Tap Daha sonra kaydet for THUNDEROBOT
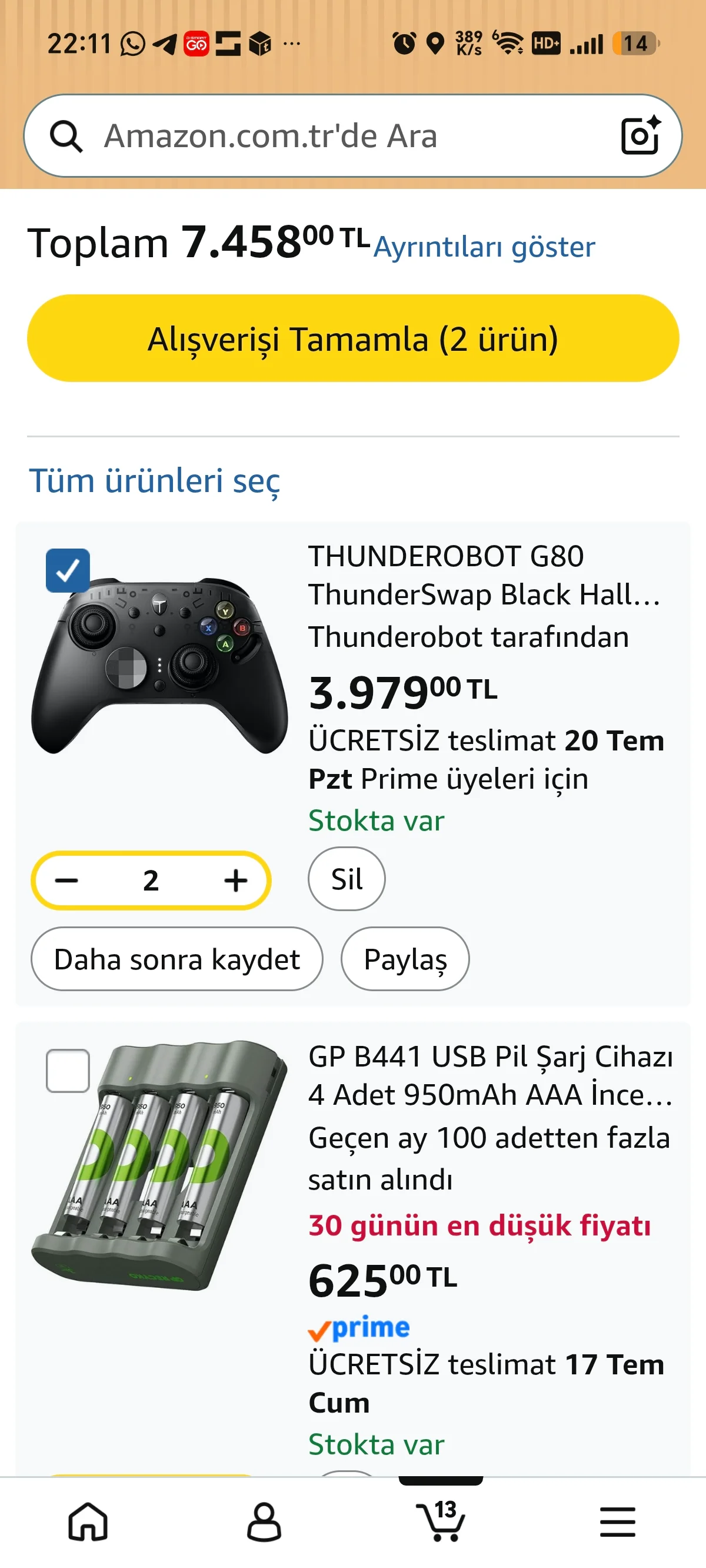 (x=177, y=959)
